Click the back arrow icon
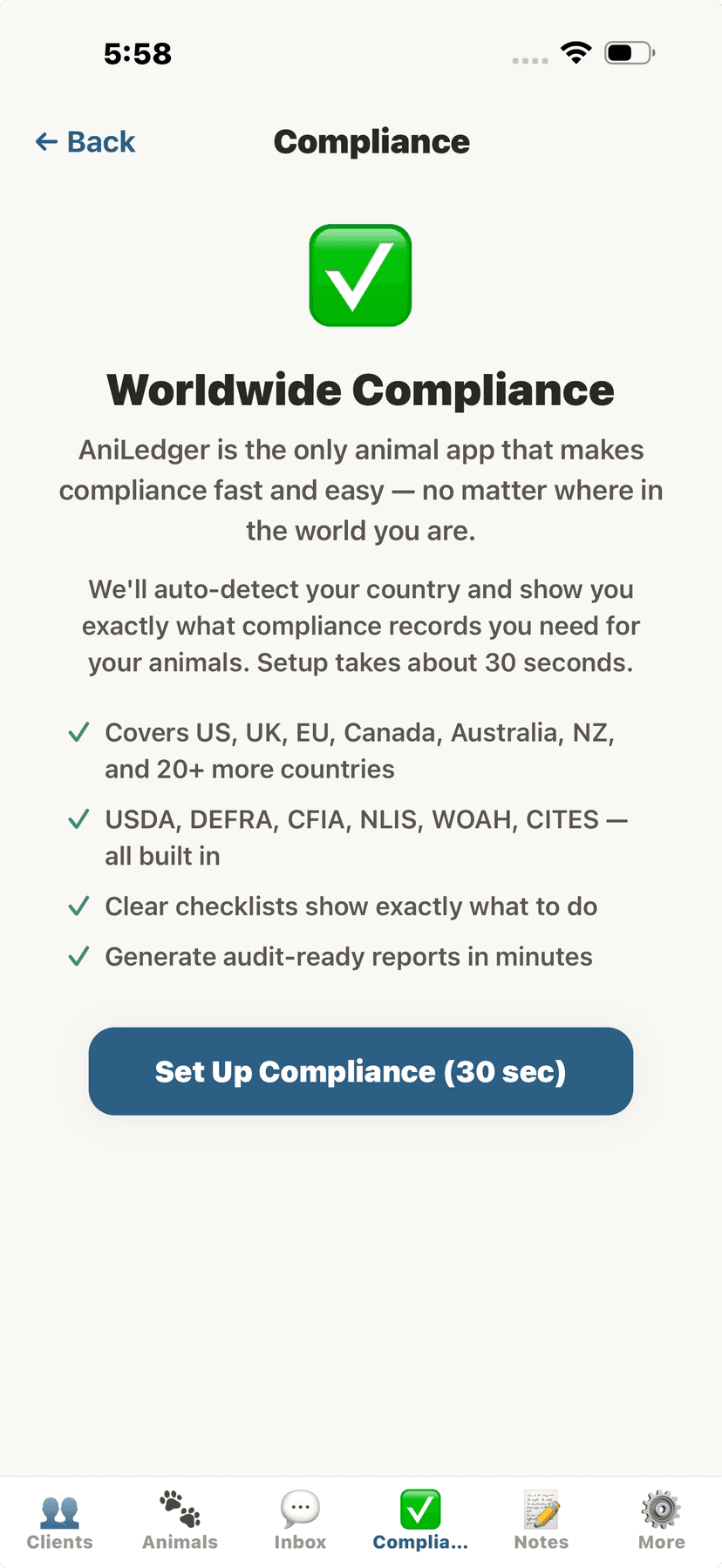The height and width of the screenshot is (1568, 722). tap(45, 141)
